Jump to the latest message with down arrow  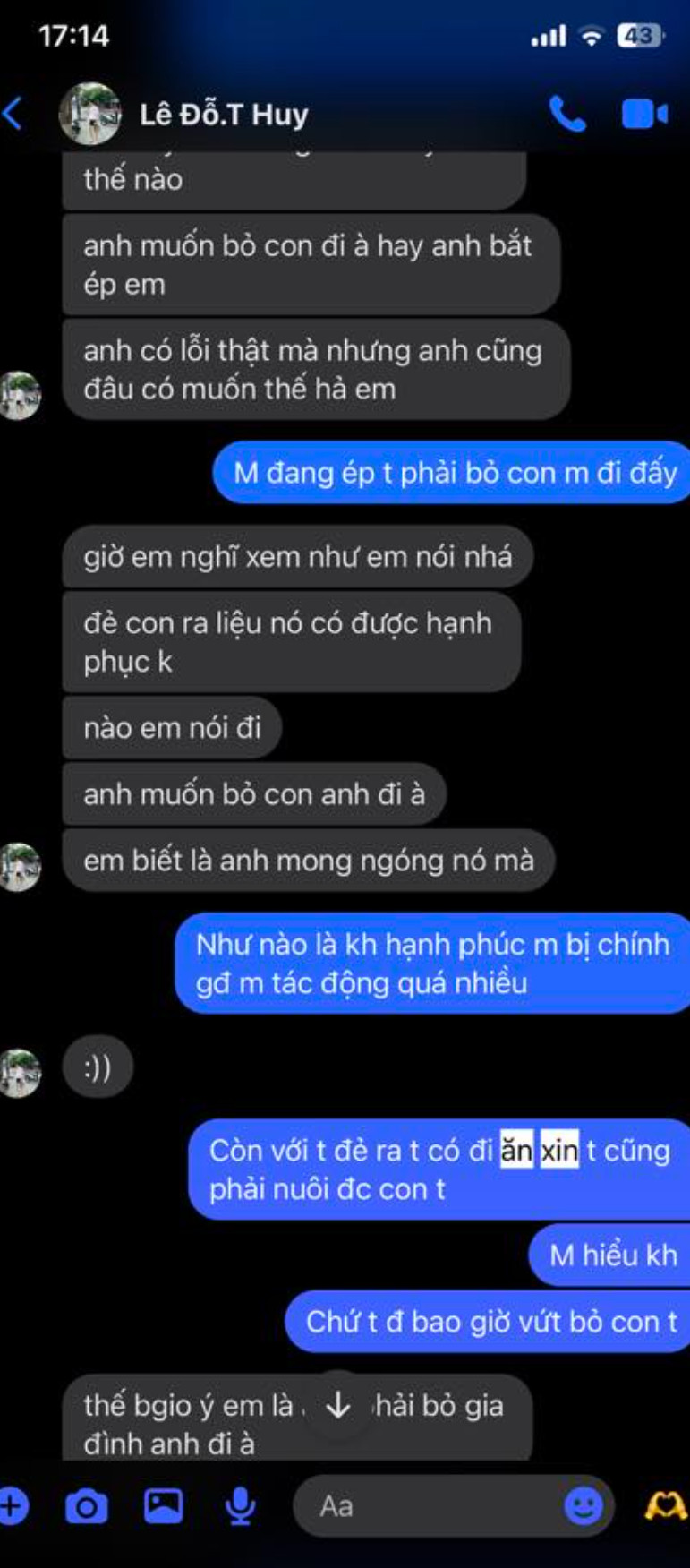click(x=337, y=1405)
